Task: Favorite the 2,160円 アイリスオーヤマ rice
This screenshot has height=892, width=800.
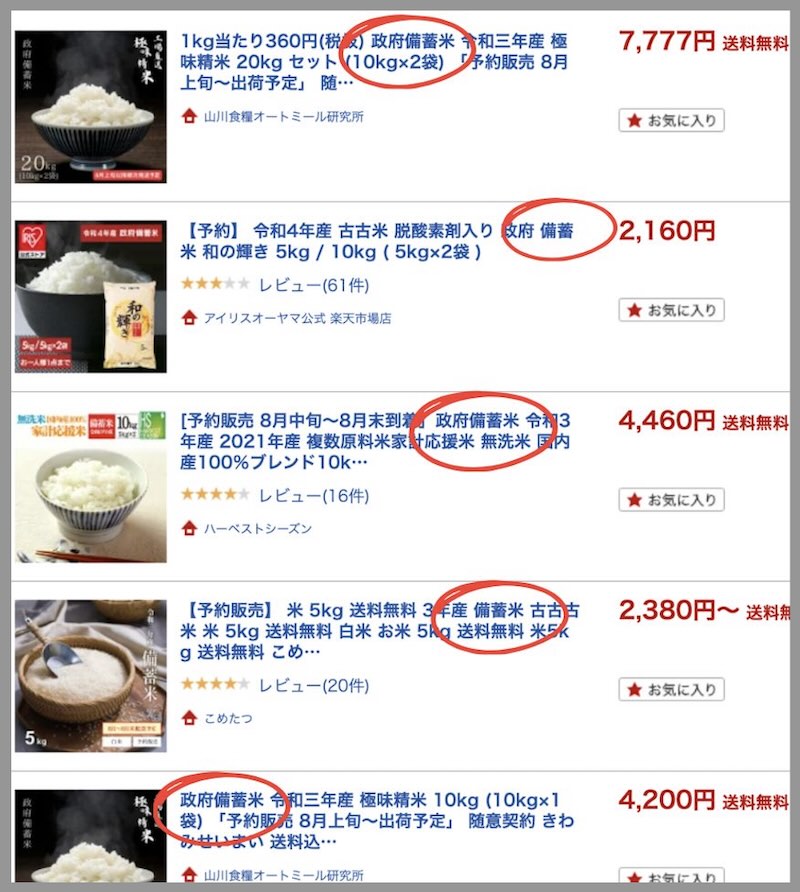Action: 671,310
